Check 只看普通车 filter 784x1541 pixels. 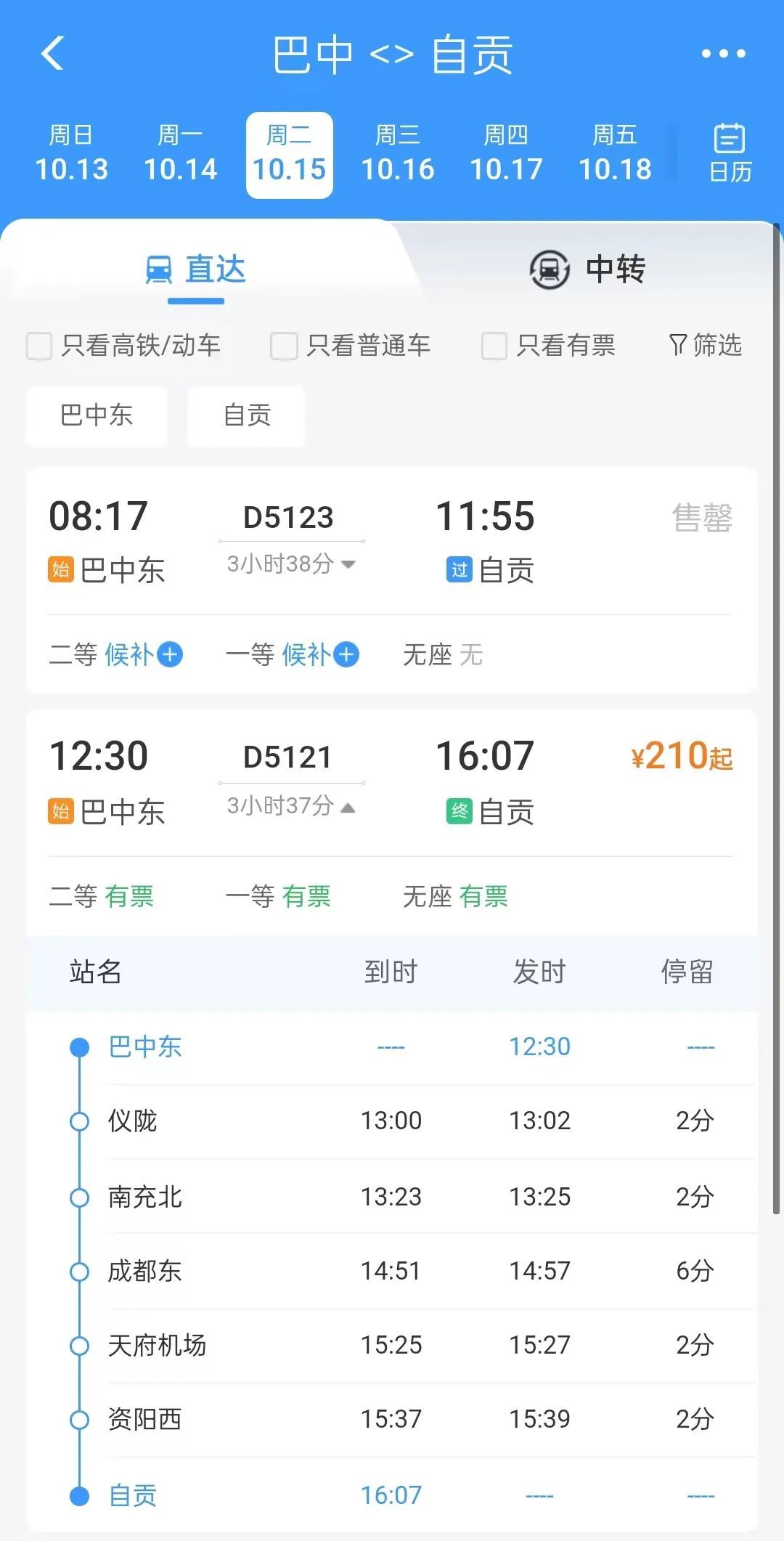pyautogui.click(x=351, y=346)
